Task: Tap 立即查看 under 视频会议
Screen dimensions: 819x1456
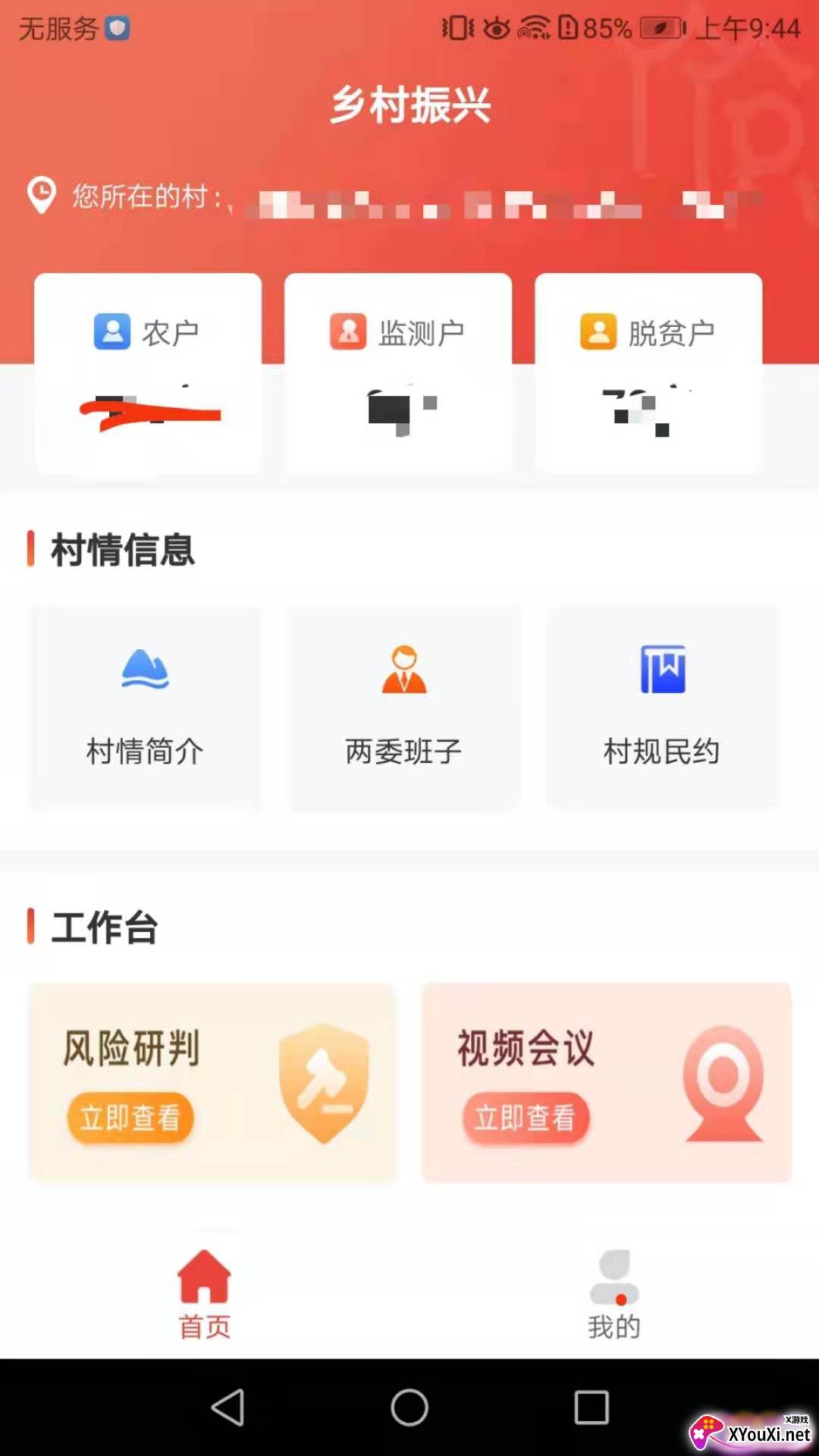Action: click(526, 1118)
